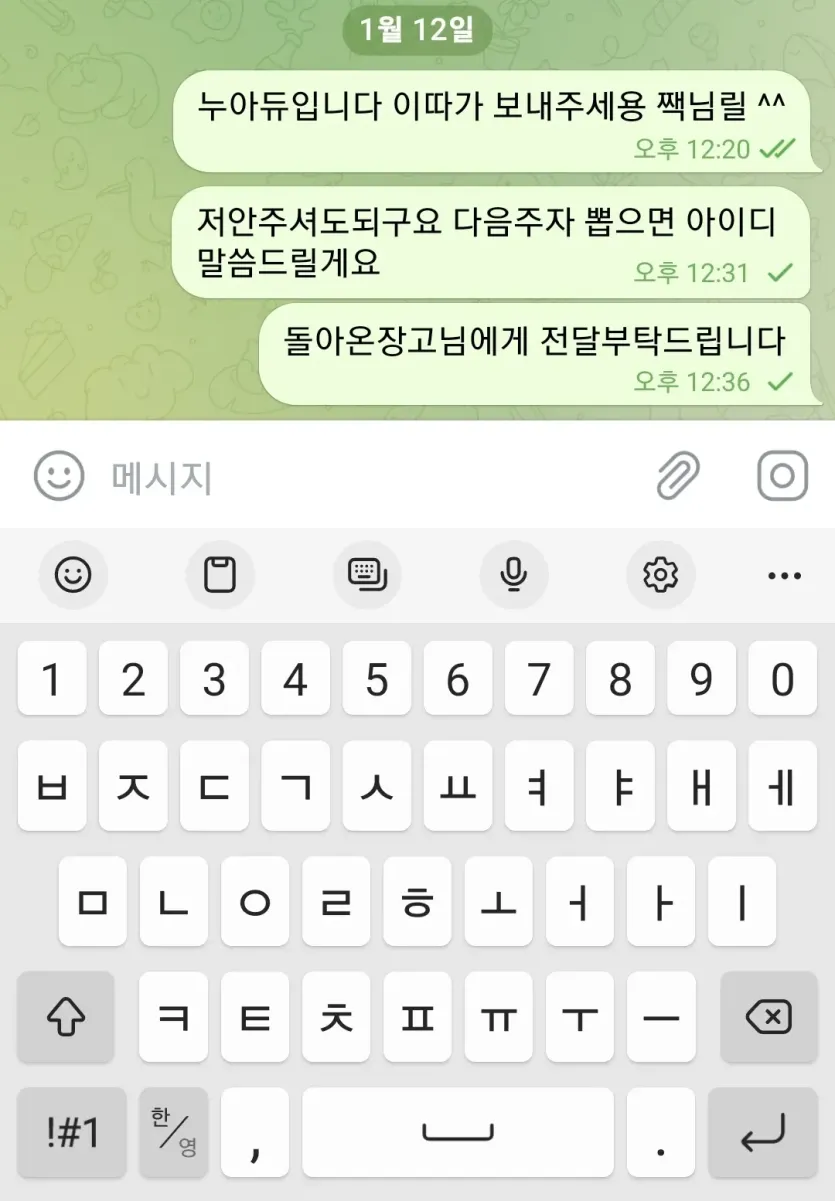Image resolution: width=835 pixels, height=1201 pixels.
Task: Open keyboard settings gear
Action: [x=660, y=575]
